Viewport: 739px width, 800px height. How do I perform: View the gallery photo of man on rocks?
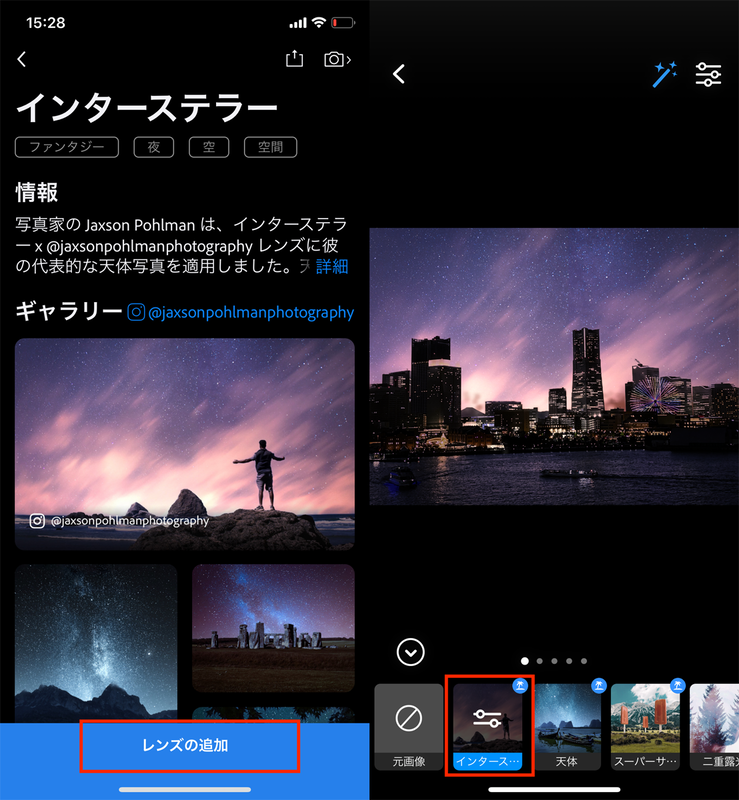(185, 443)
